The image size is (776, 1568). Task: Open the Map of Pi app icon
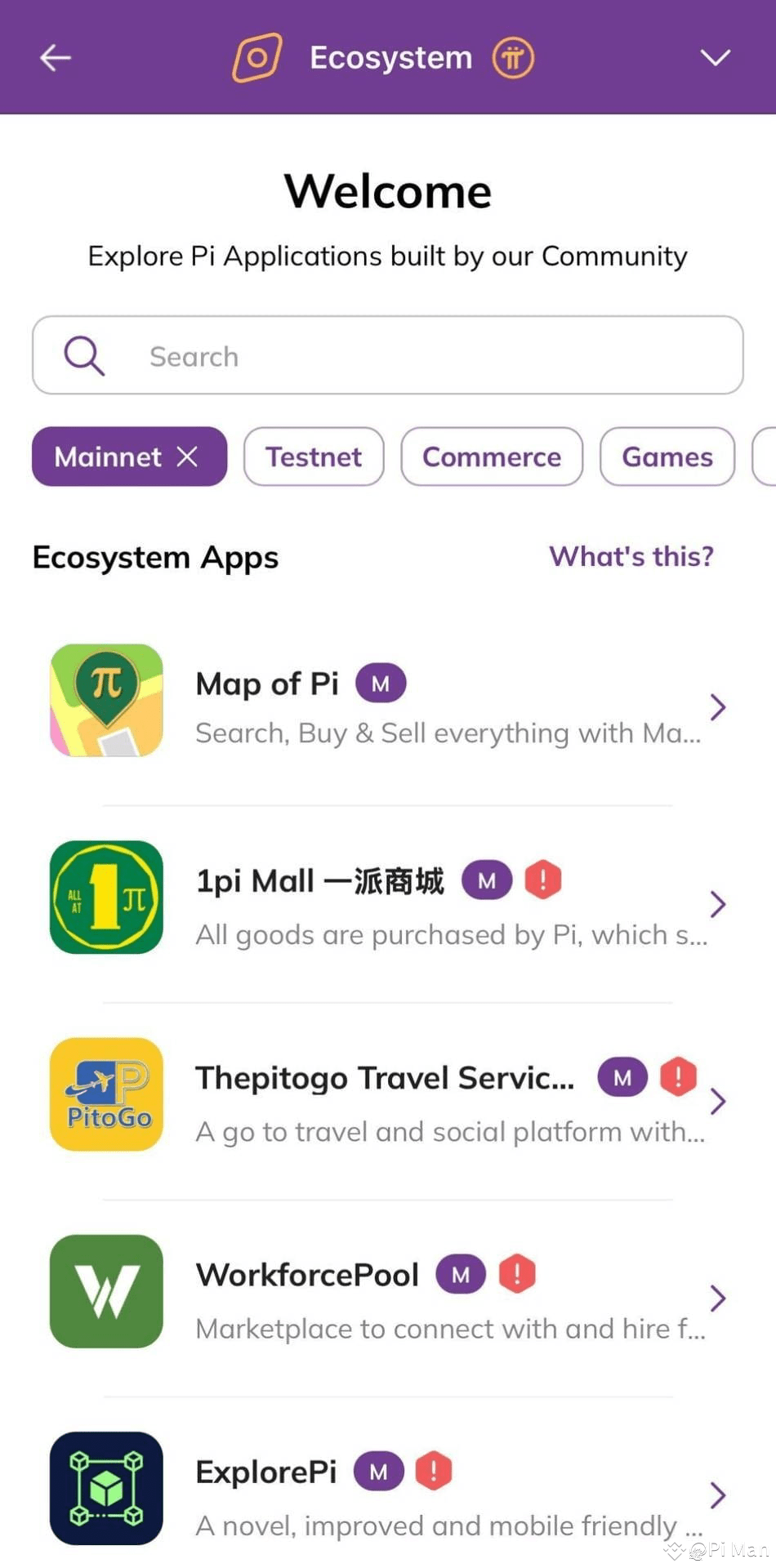coord(106,700)
